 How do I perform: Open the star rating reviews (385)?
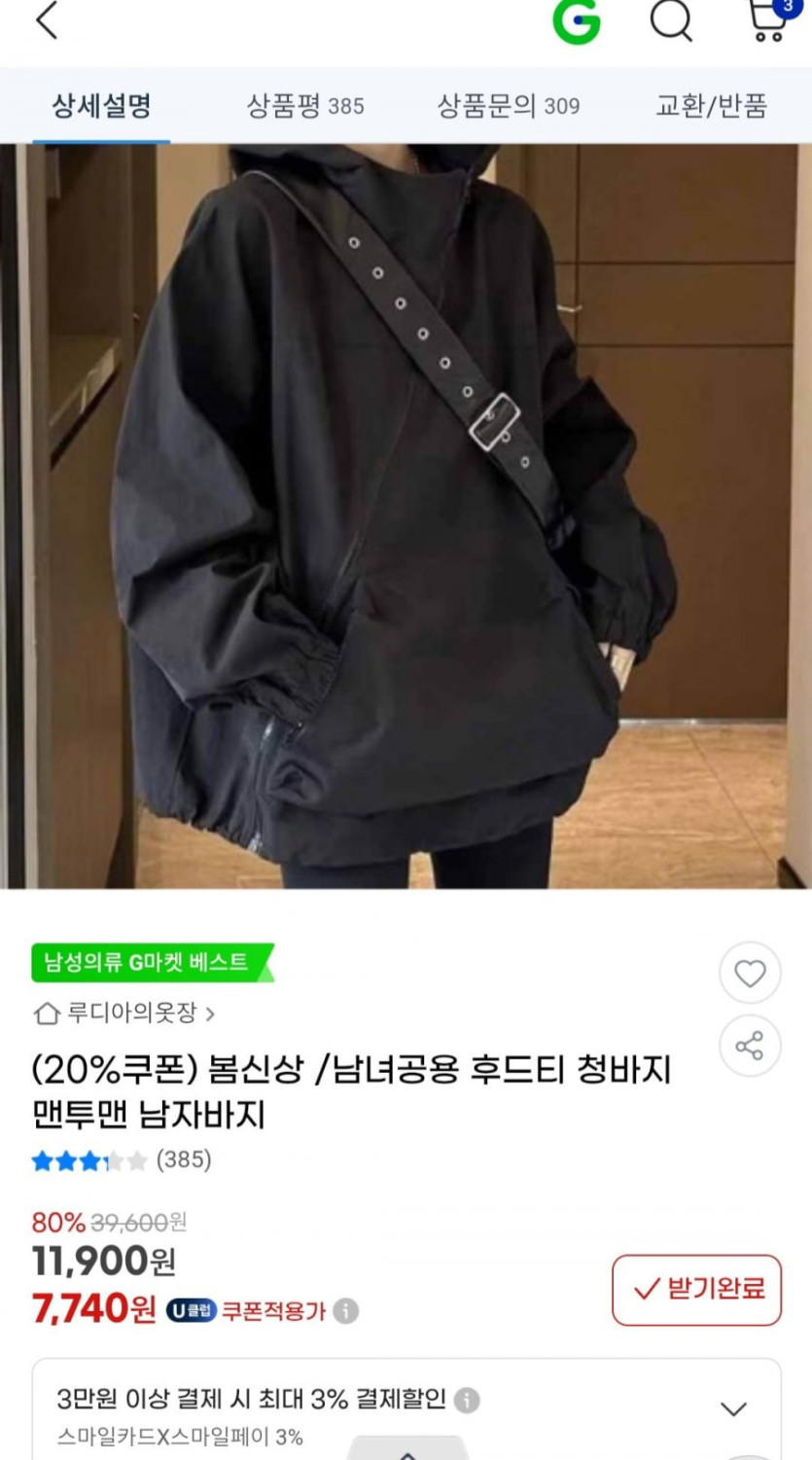point(122,1159)
